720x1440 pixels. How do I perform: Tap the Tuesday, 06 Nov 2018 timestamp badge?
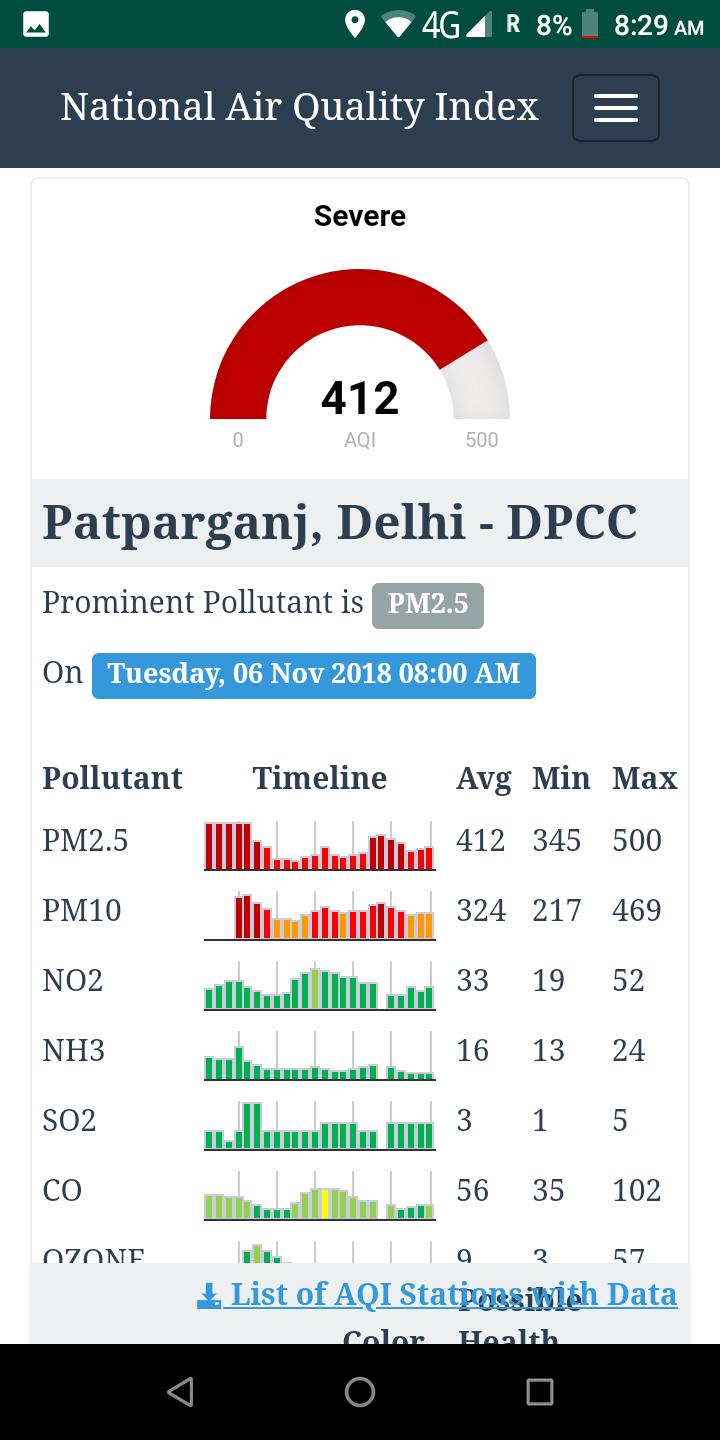(x=313, y=674)
